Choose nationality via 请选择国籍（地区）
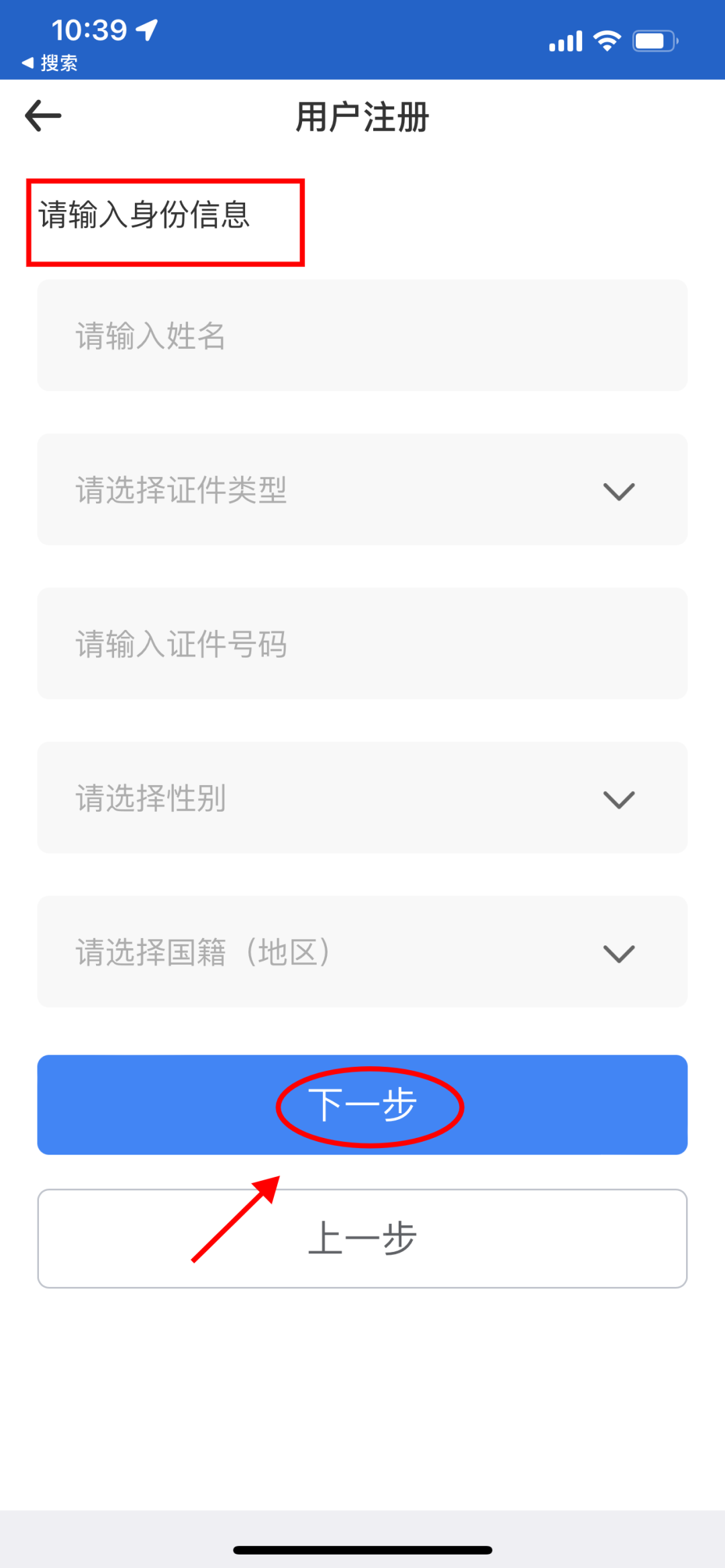Screen dimensions: 725x1568 pyautogui.click(x=362, y=952)
